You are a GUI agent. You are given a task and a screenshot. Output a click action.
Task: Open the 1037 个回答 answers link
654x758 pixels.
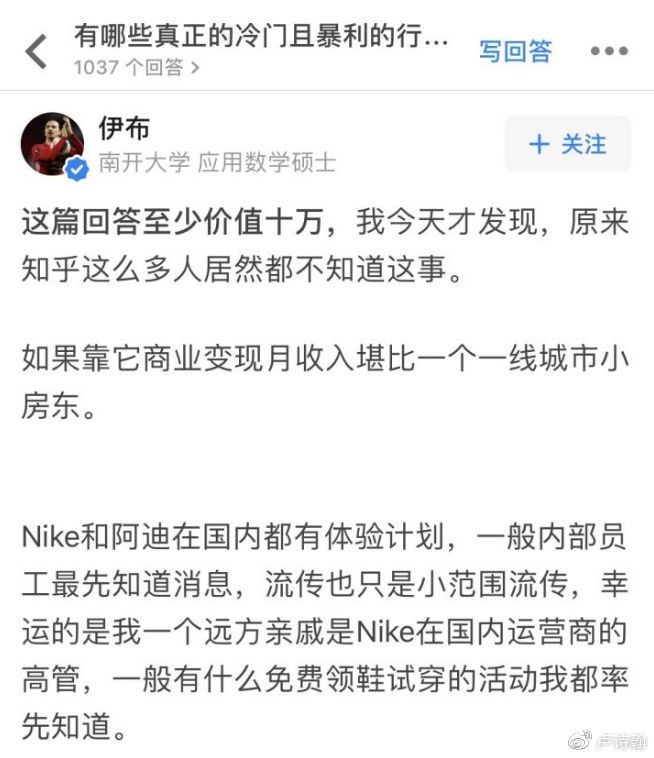pos(136,68)
